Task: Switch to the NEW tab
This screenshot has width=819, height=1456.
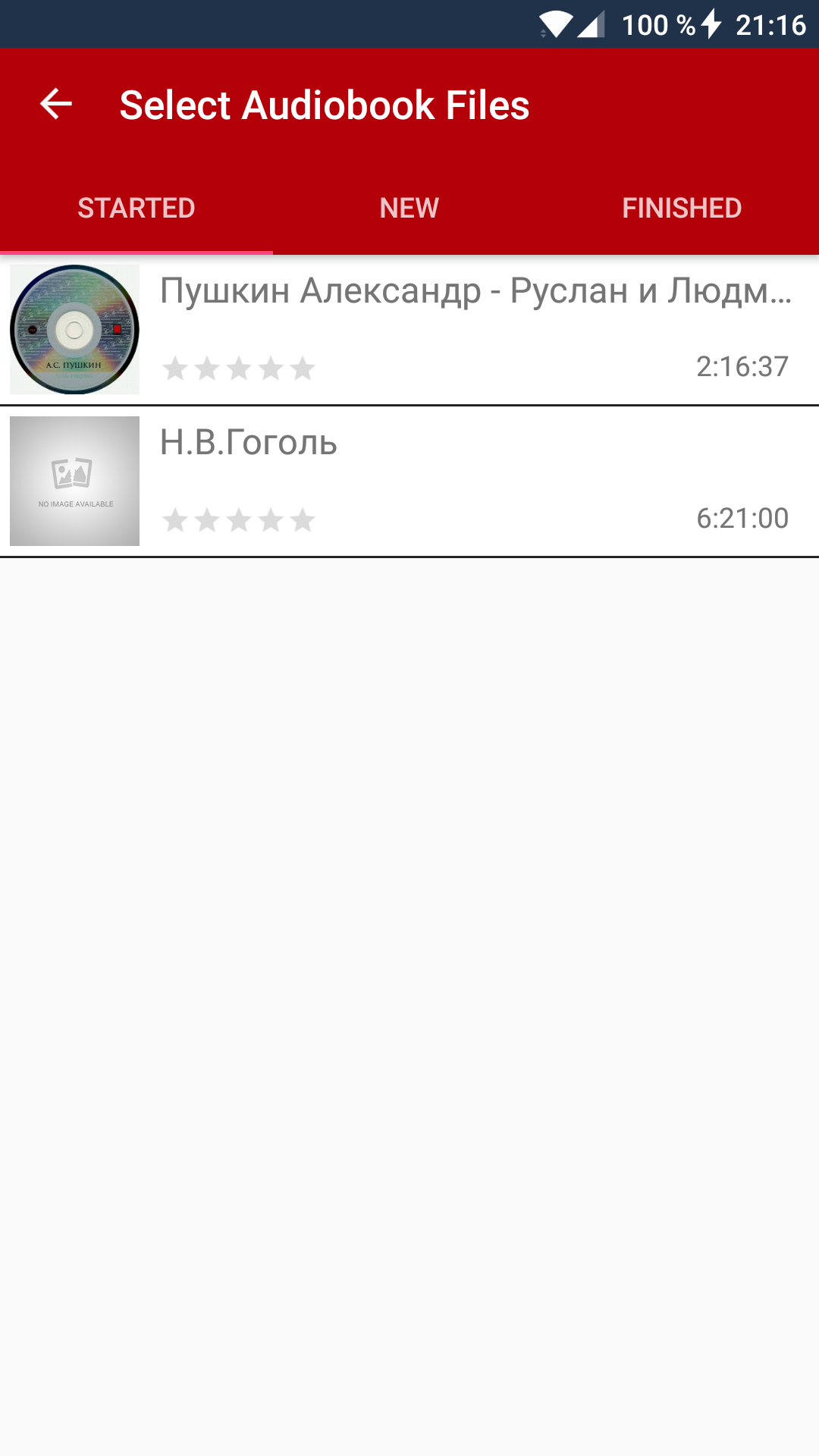Action: [409, 208]
